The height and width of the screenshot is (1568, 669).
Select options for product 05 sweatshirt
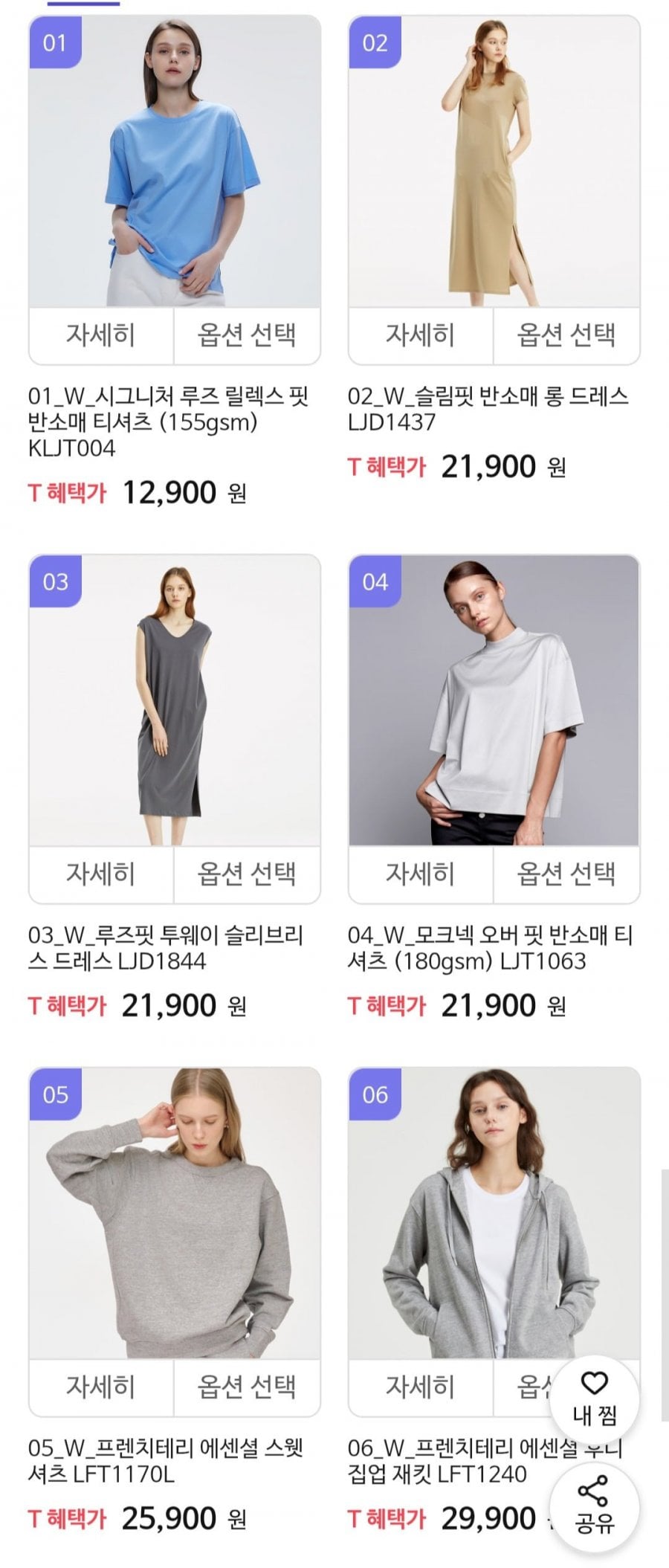click(x=247, y=1387)
